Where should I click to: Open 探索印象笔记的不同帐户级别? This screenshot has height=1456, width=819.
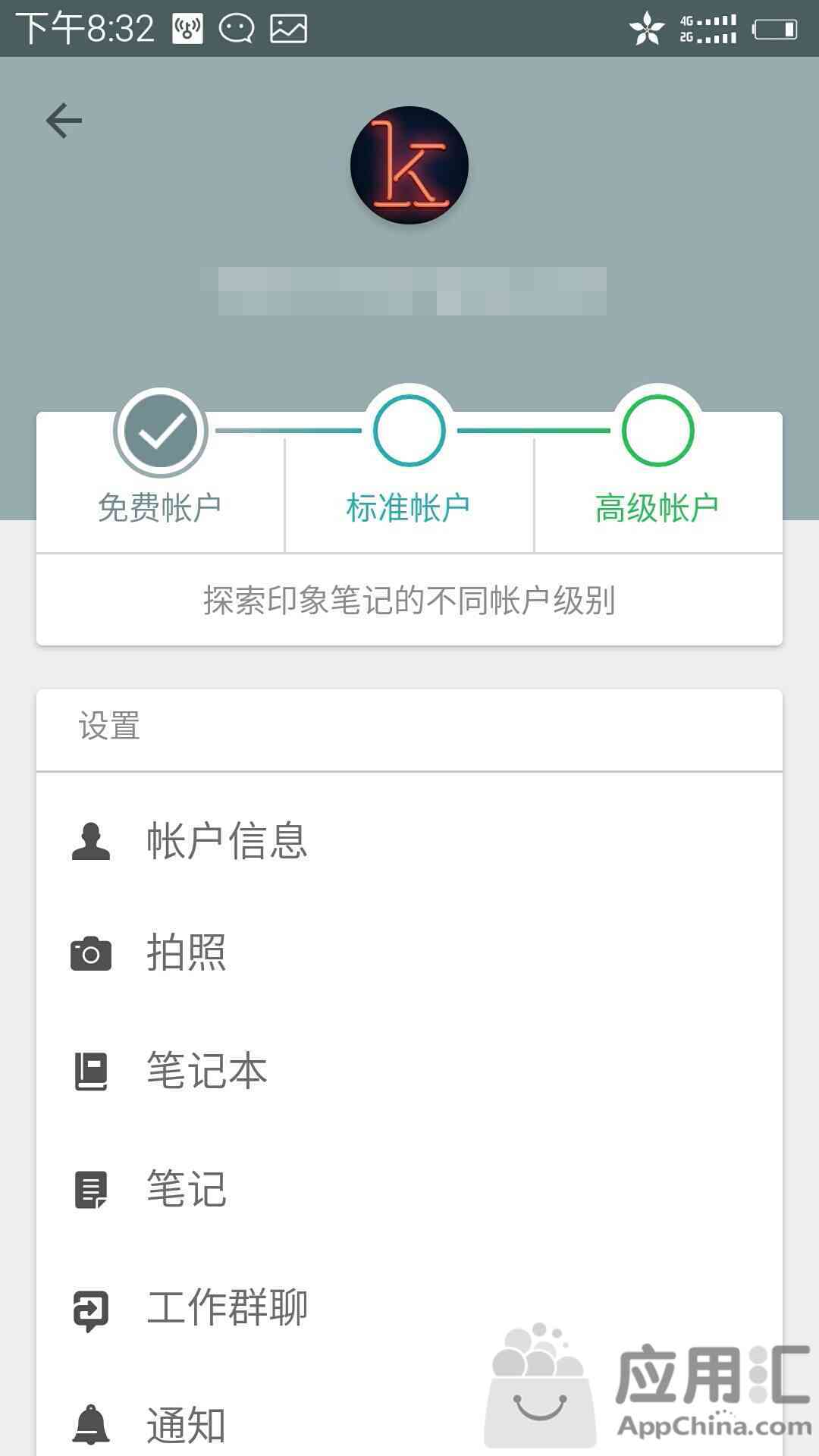(409, 601)
